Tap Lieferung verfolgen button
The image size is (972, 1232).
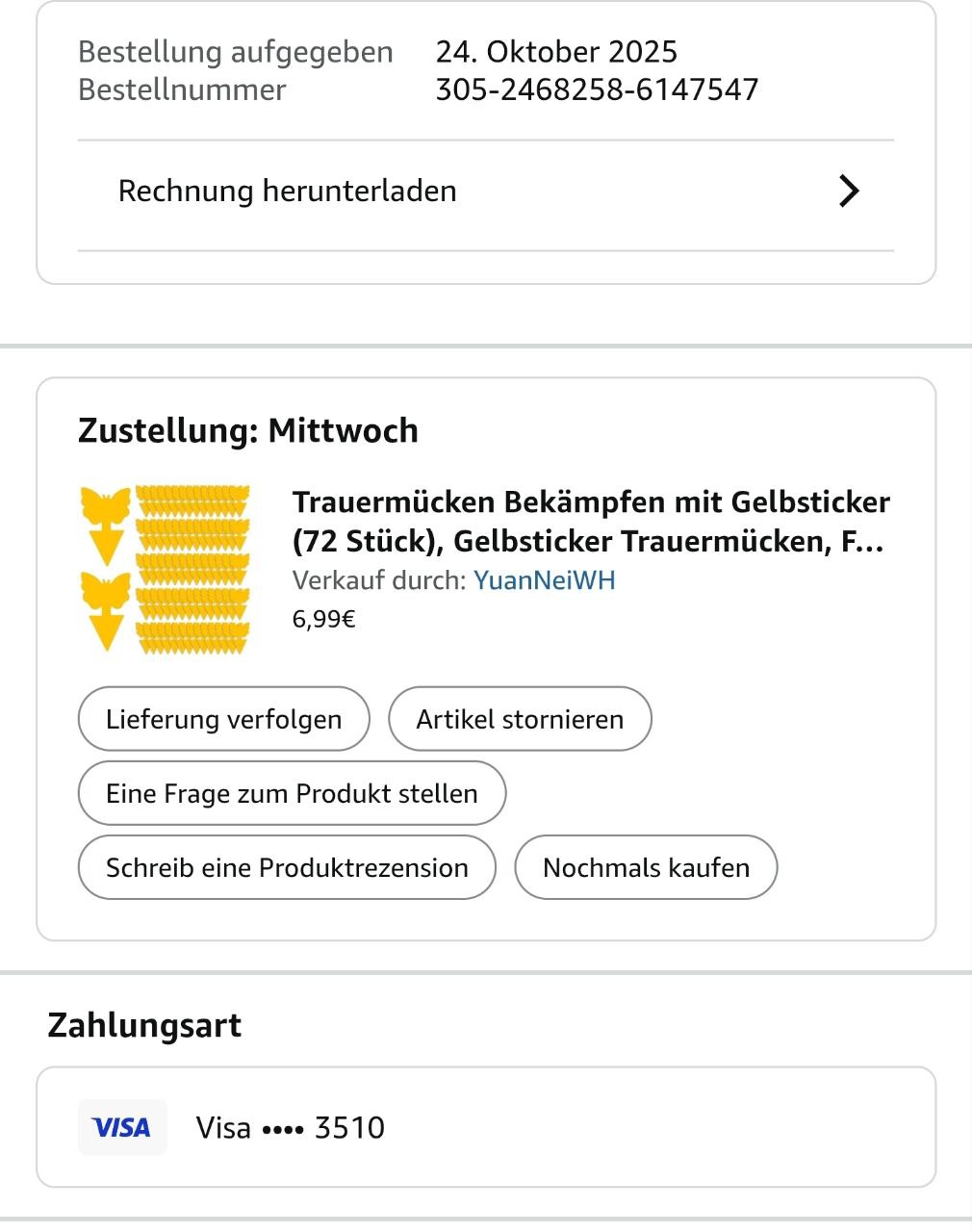tap(223, 719)
